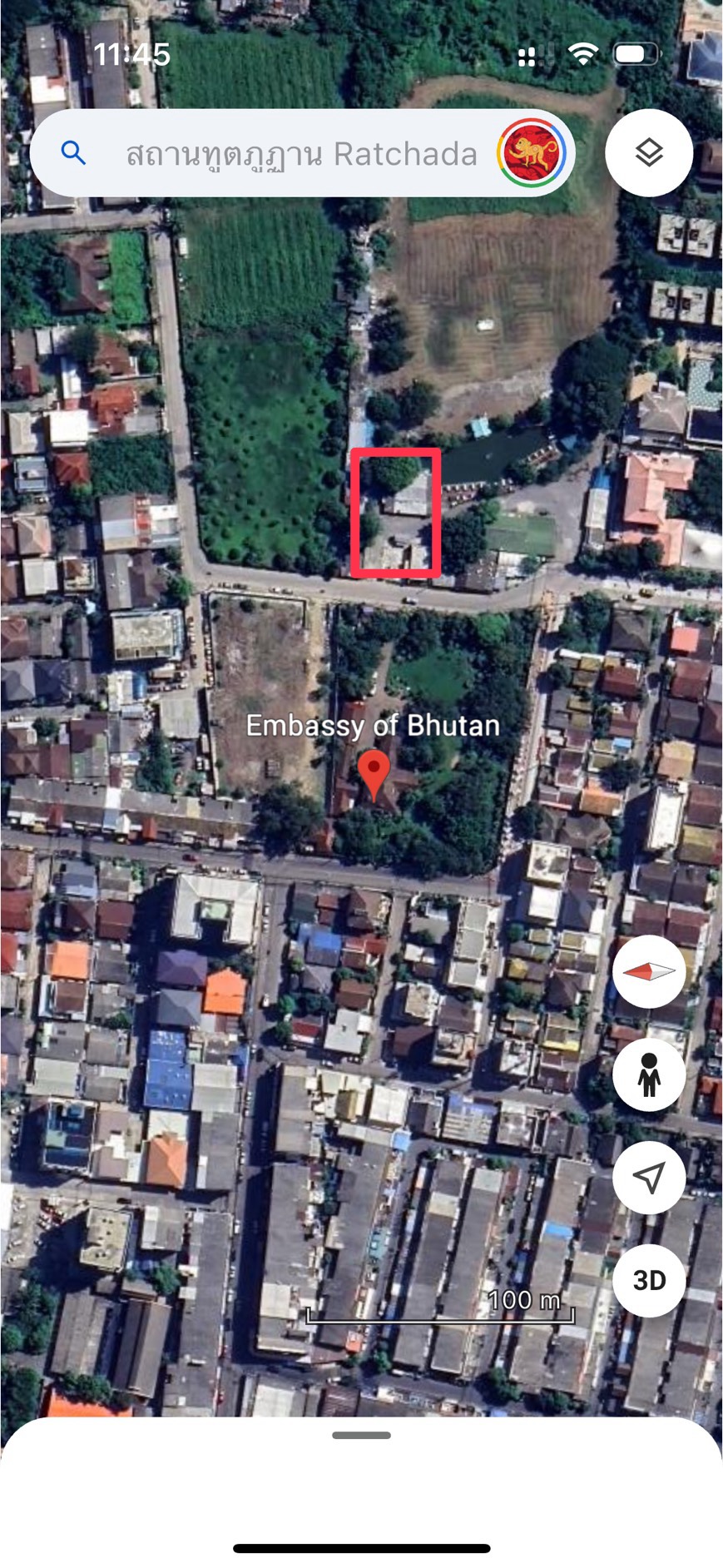Open the account profile avatar
Screen dimensions: 723x1568
click(532, 153)
